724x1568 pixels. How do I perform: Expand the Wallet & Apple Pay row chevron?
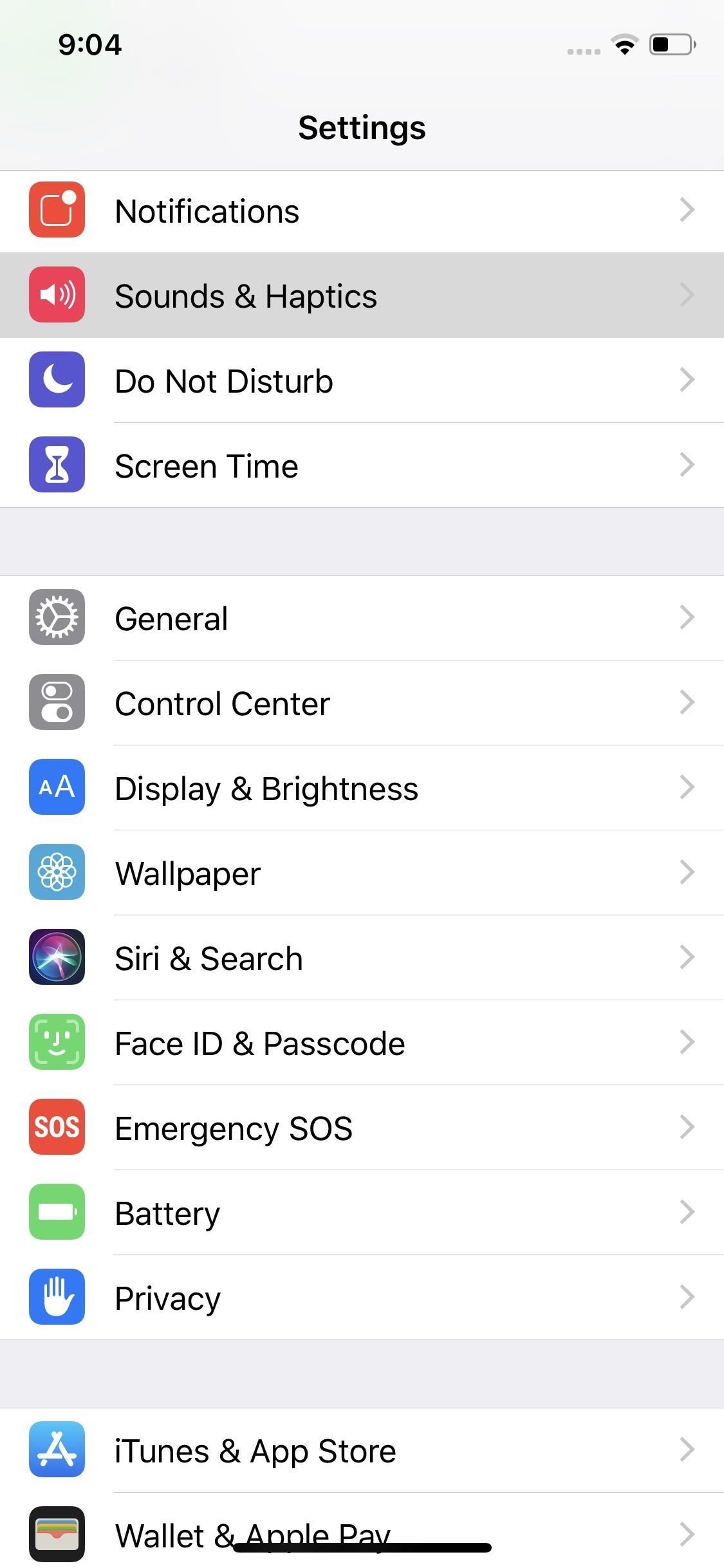[x=687, y=1535]
